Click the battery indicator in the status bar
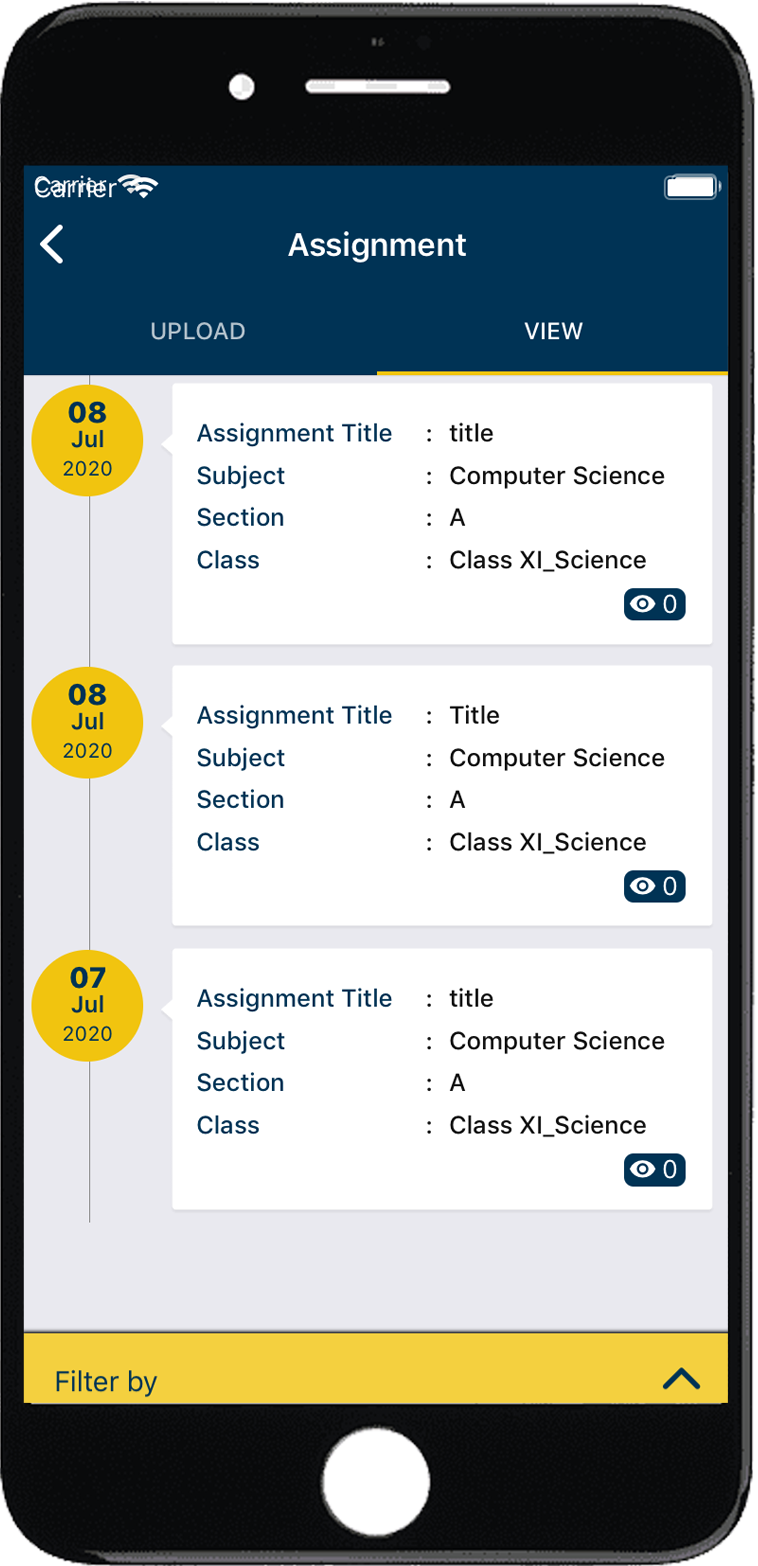The width and height of the screenshot is (758, 1566). (x=692, y=186)
